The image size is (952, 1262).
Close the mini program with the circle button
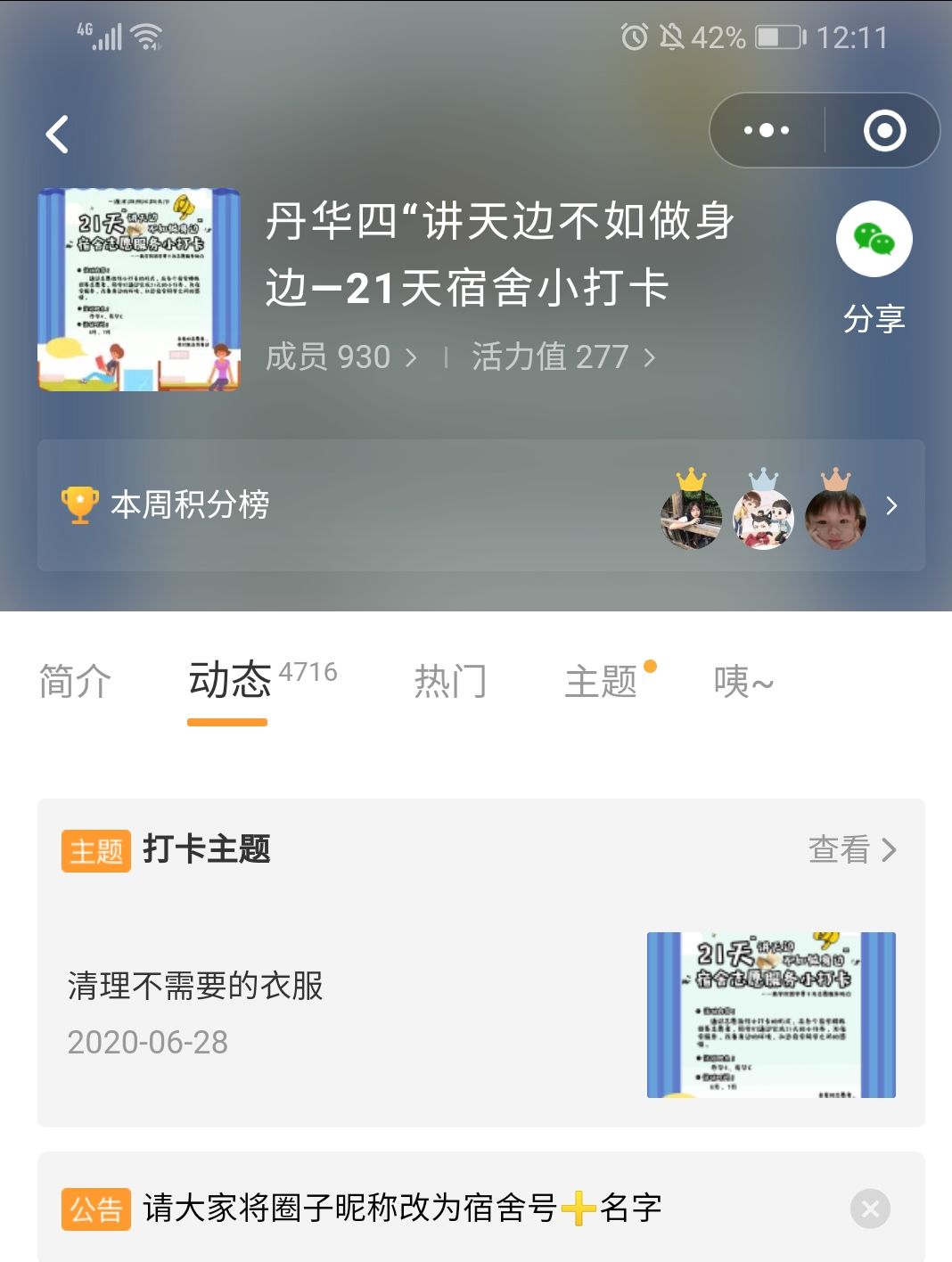point(884,130)
